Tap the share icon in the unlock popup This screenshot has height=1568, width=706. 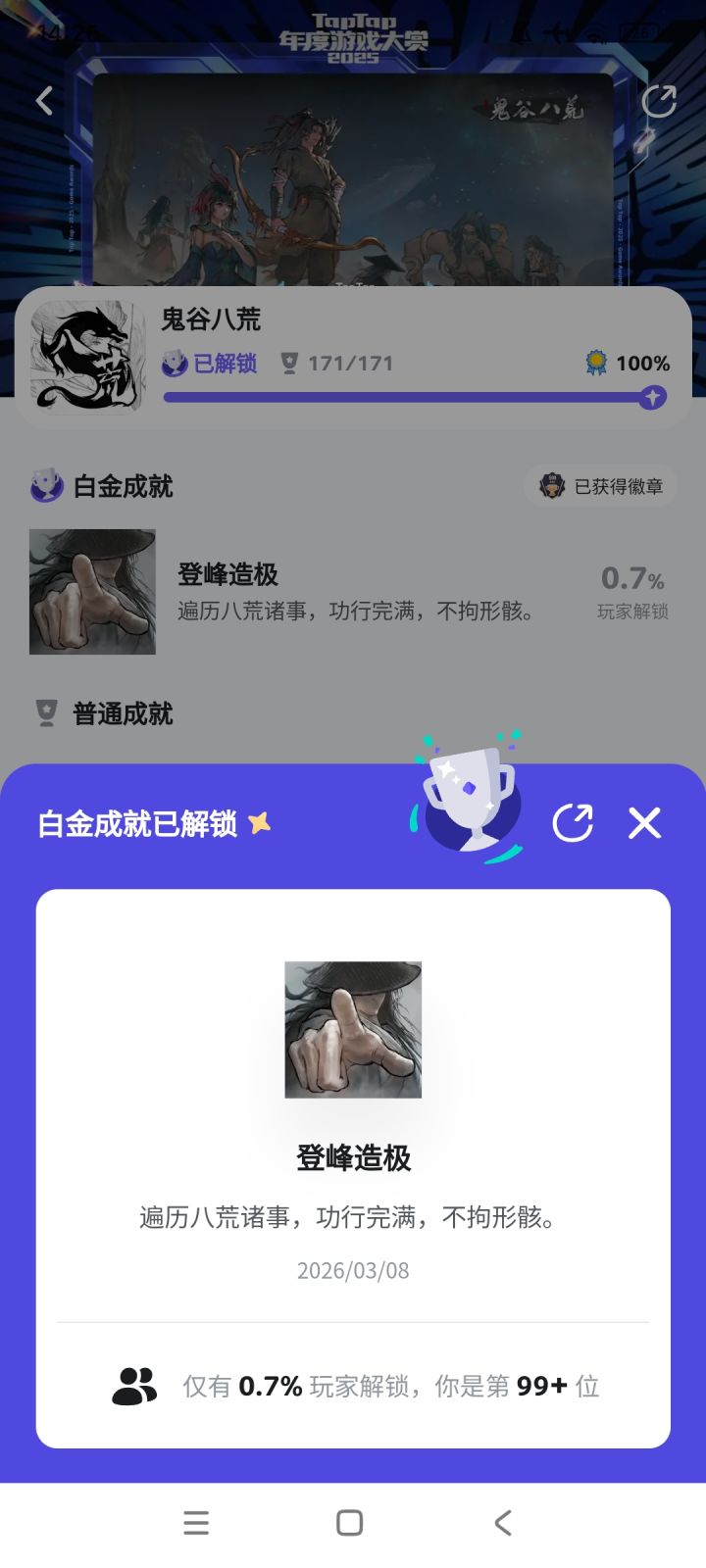pyautogui.click(x=574, y=824)
